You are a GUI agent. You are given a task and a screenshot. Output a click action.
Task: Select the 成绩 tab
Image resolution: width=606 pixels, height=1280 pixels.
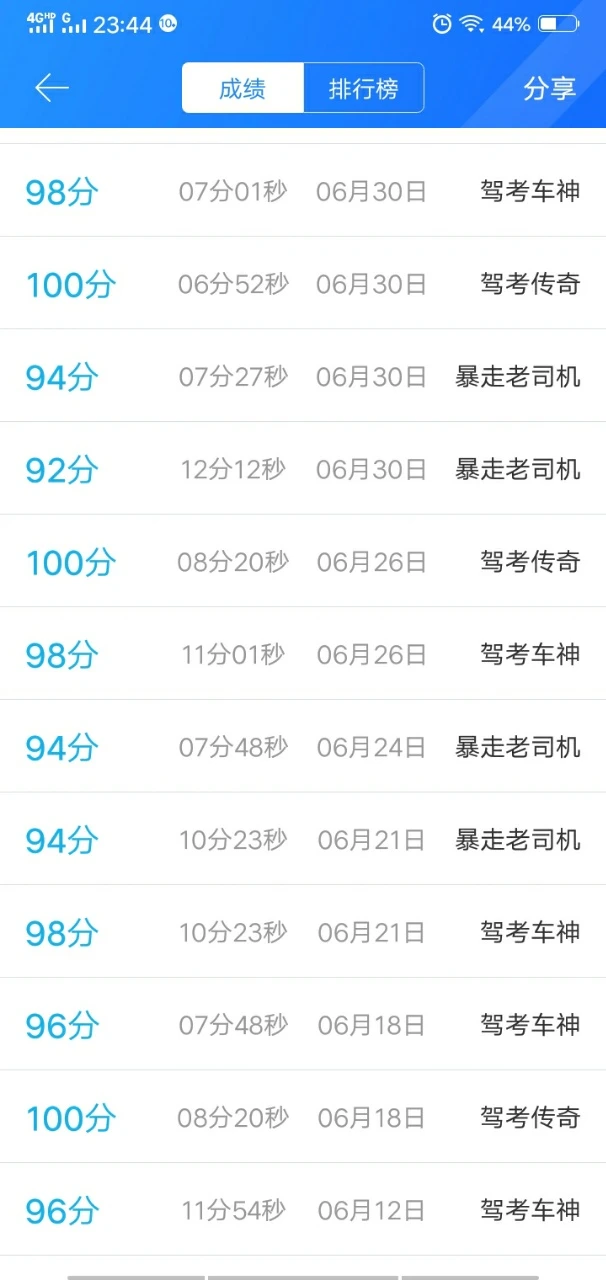point(243,88)
